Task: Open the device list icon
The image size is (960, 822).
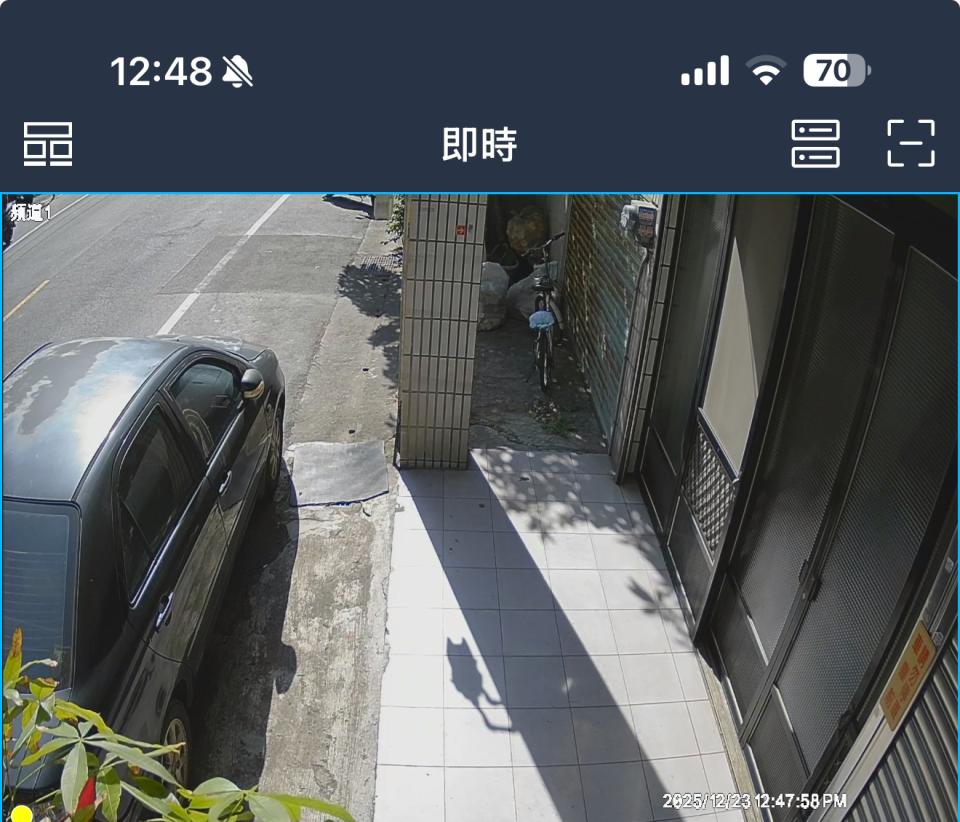Action: click(815, 144)
